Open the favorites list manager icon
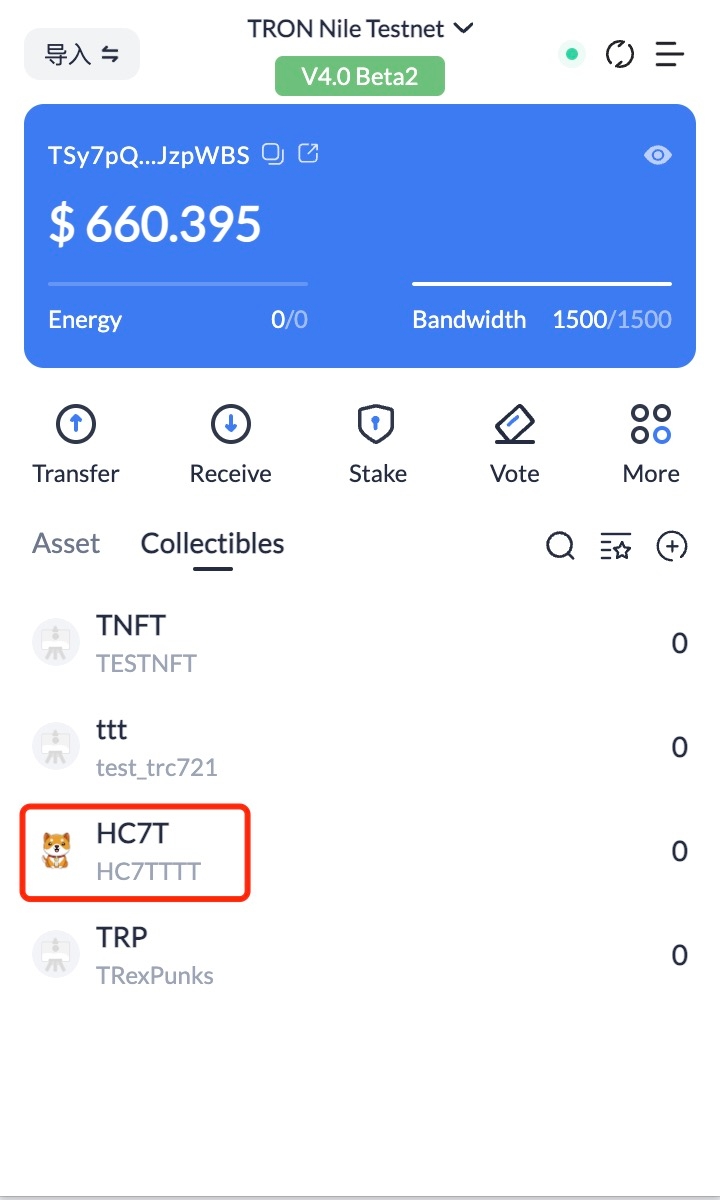The width and height of the screenshot is (720, 1200). click(x=615, y=546)
